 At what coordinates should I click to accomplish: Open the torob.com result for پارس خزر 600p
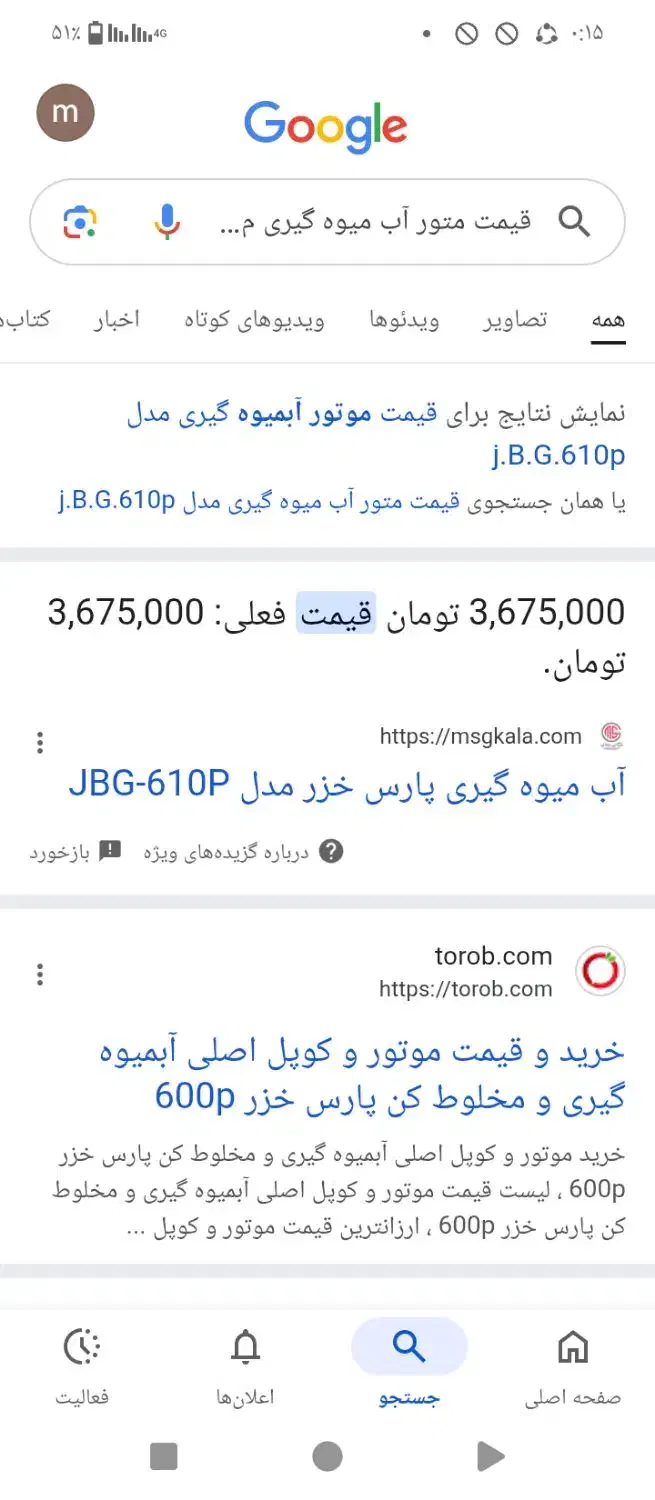pyautogui.click(x=390, y=1073)
